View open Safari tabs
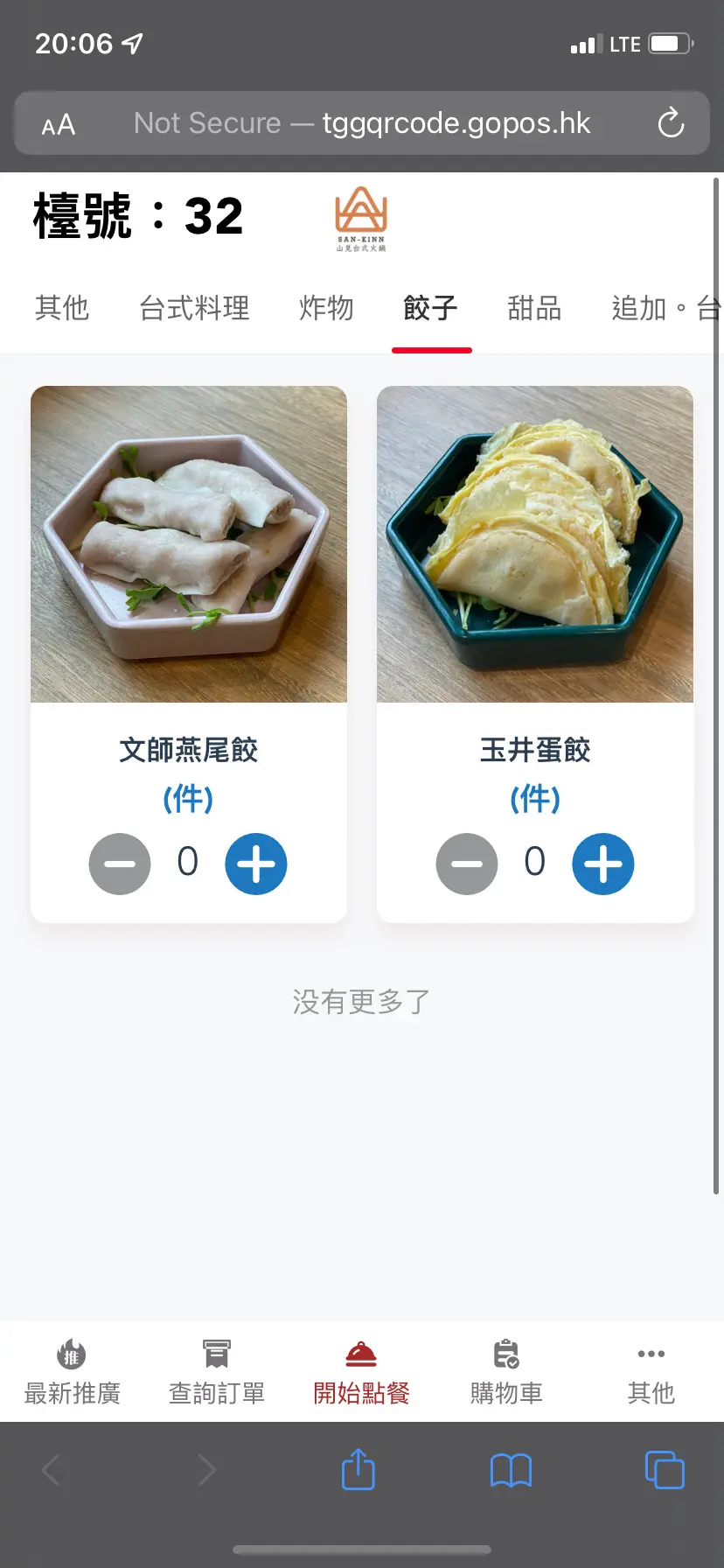Viewport: 724px width, 1568px height. (x=665, y=1469)
